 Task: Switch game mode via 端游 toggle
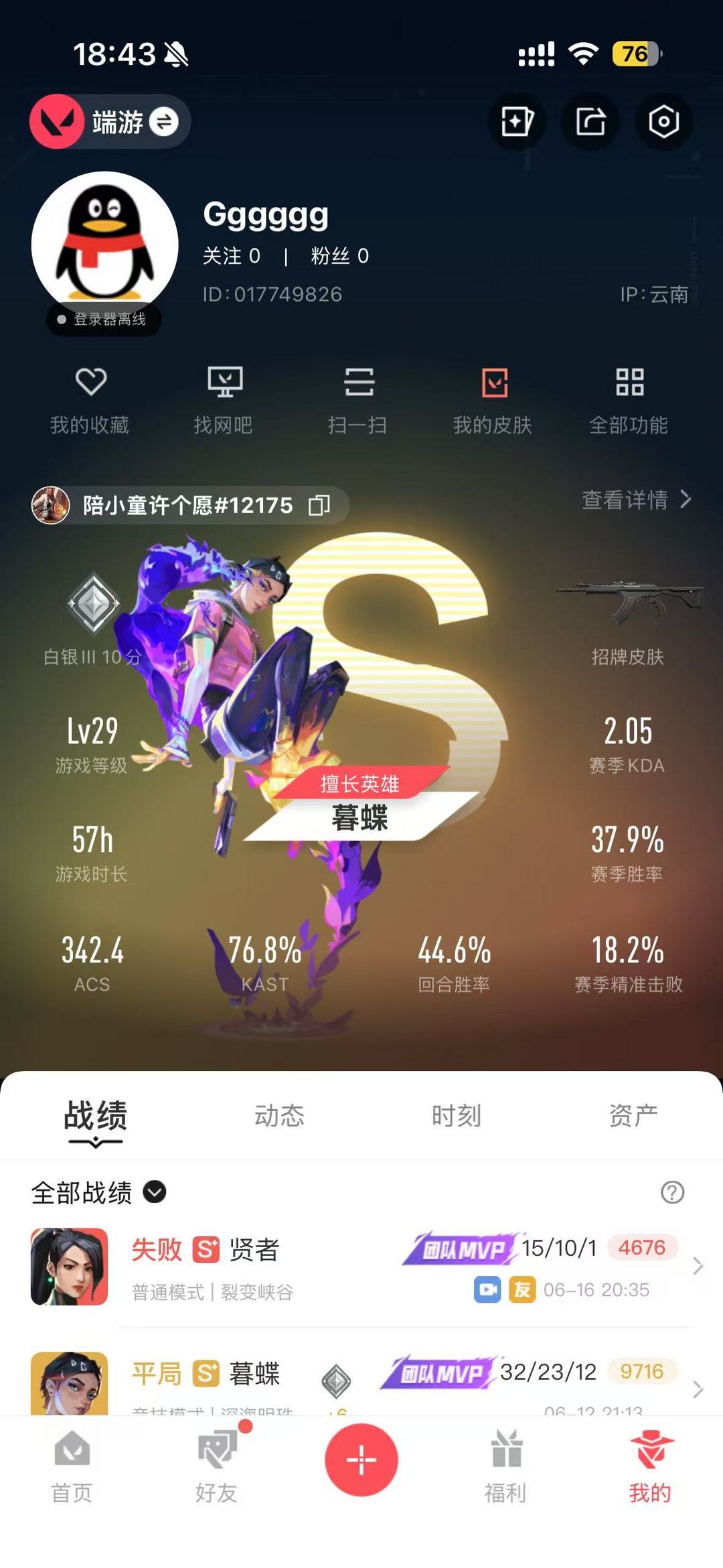pos(110,122)
